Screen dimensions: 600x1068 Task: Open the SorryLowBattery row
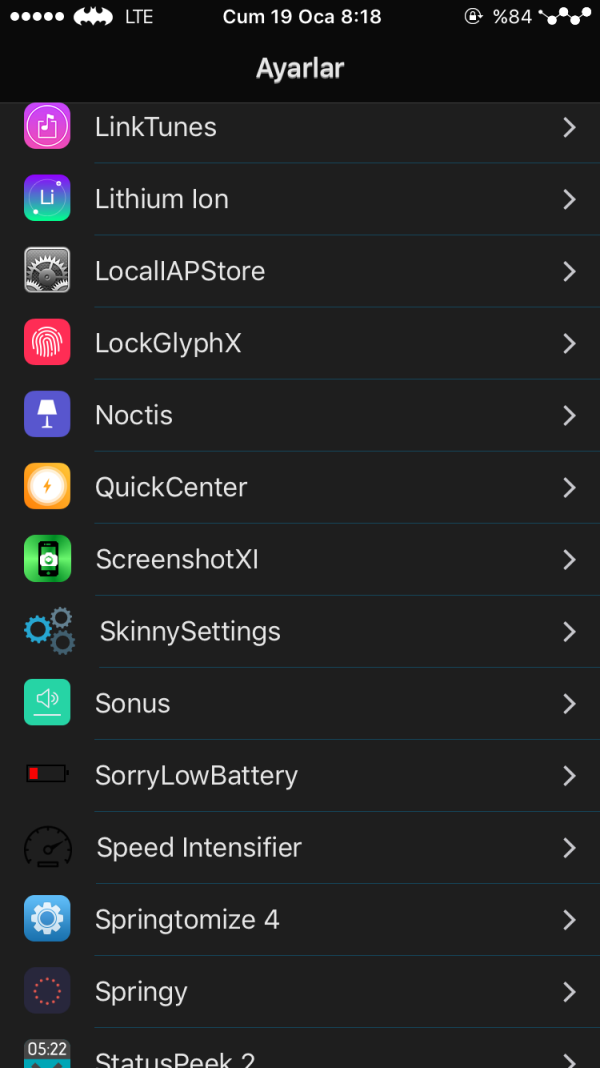(300, 776)
